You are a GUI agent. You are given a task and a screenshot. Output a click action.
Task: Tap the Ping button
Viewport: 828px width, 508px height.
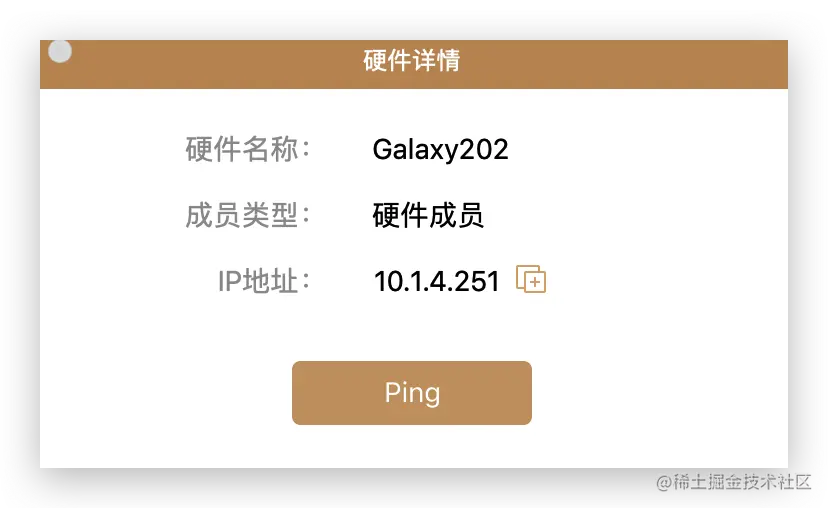click(x=411, y=393)
